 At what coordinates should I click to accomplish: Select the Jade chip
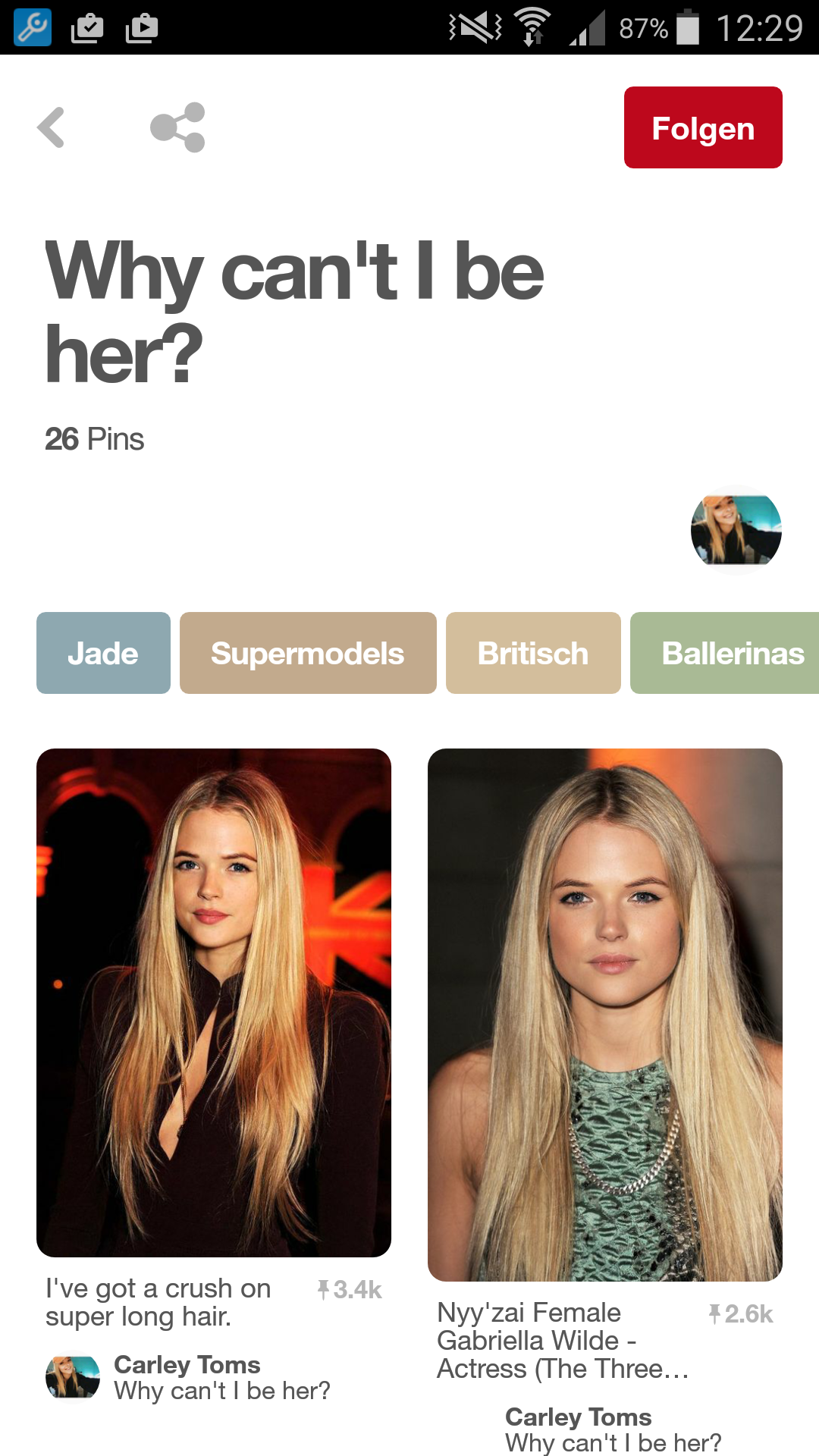pos(103,653)
